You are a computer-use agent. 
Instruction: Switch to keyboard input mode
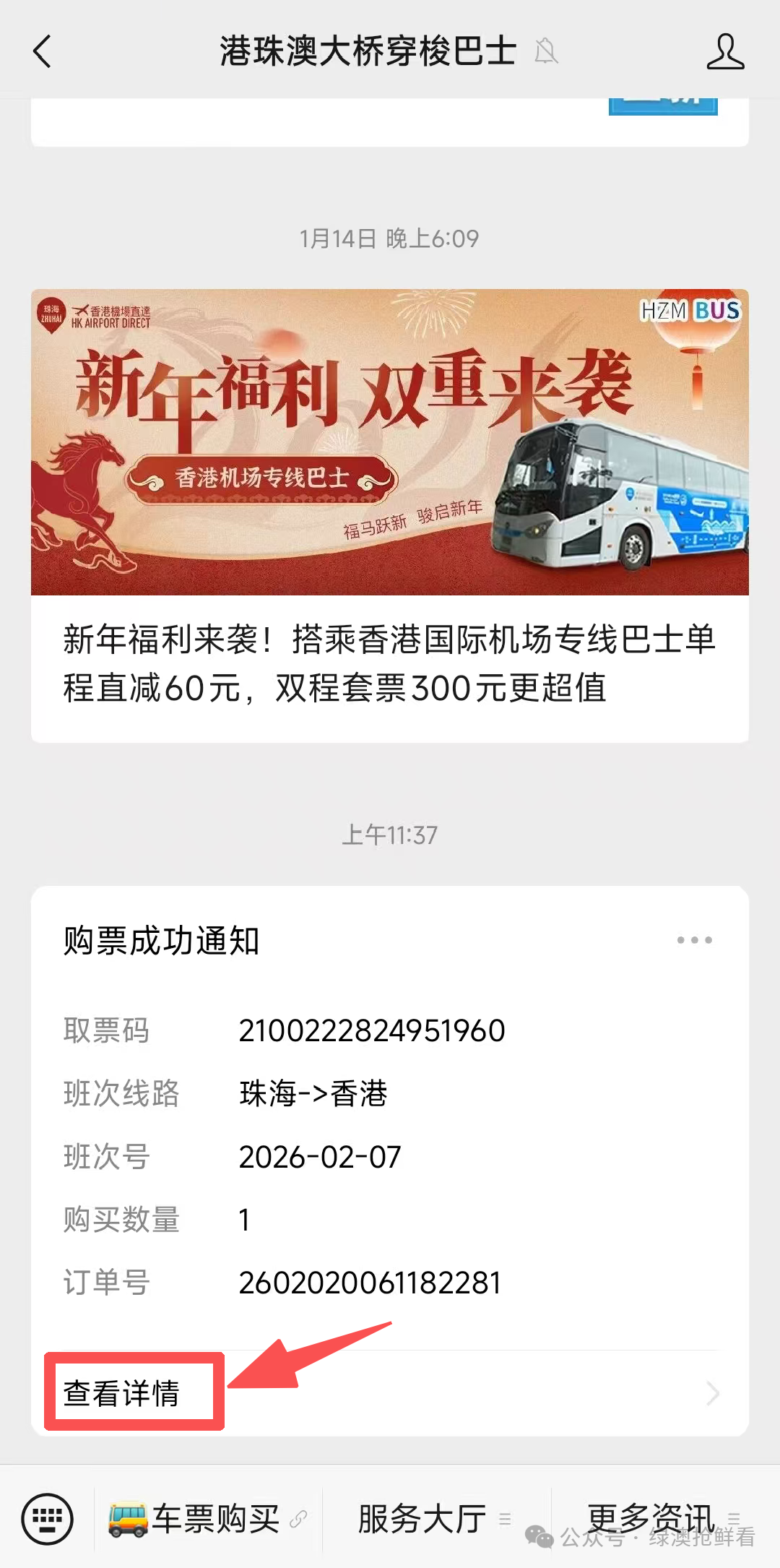tap(48, 1518)
